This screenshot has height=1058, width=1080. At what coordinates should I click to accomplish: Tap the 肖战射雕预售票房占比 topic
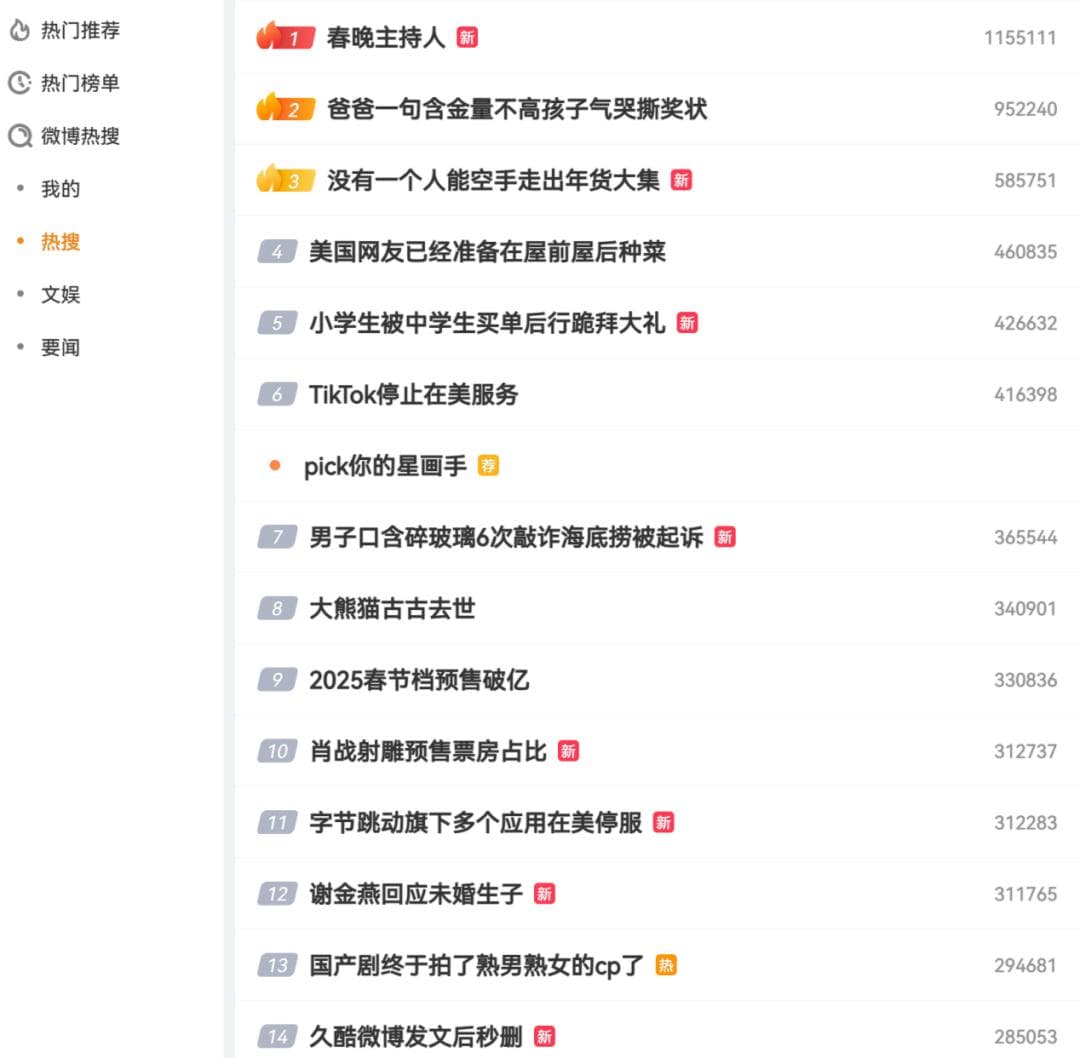428,751
